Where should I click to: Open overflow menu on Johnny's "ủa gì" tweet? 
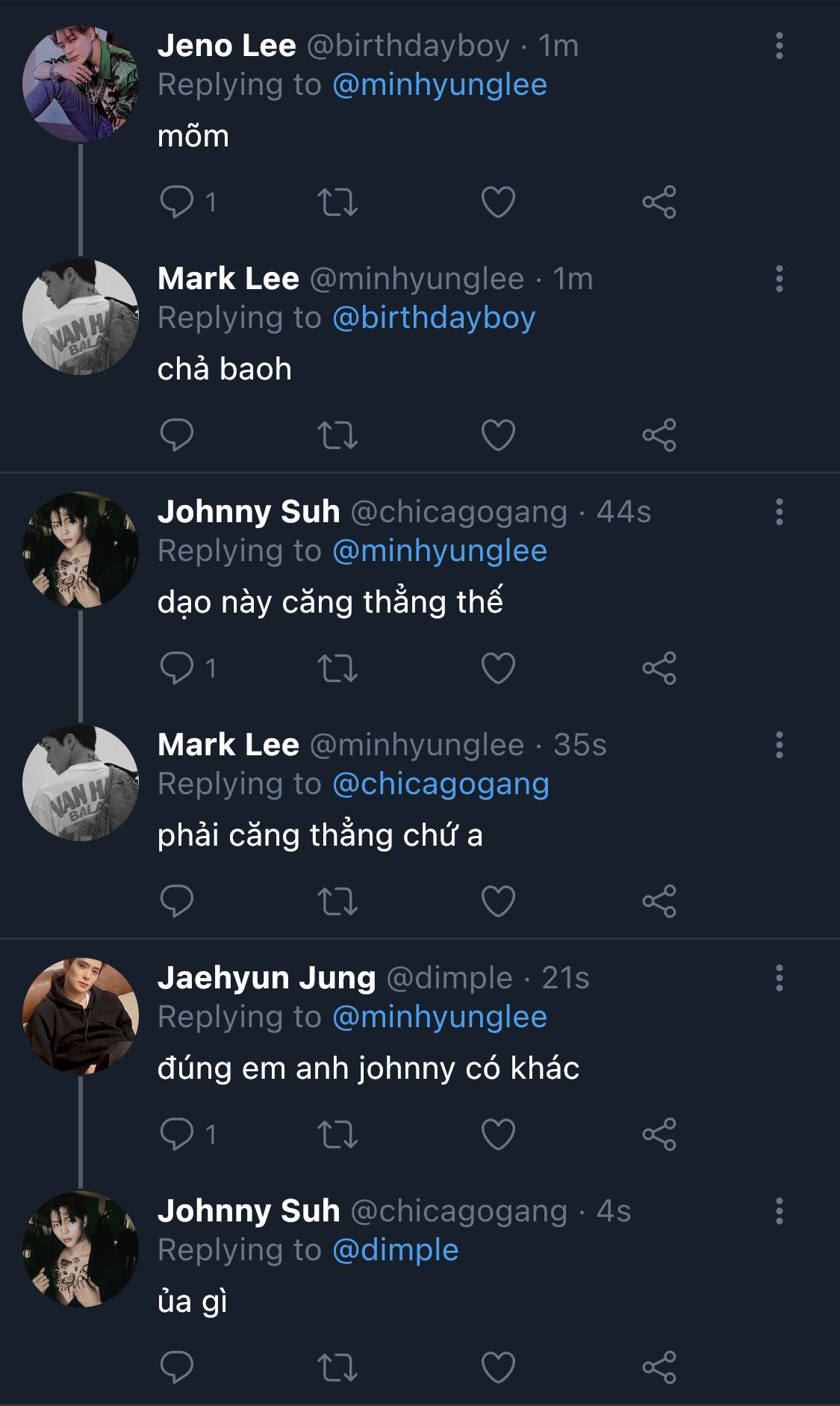[x=779, y=1211]
